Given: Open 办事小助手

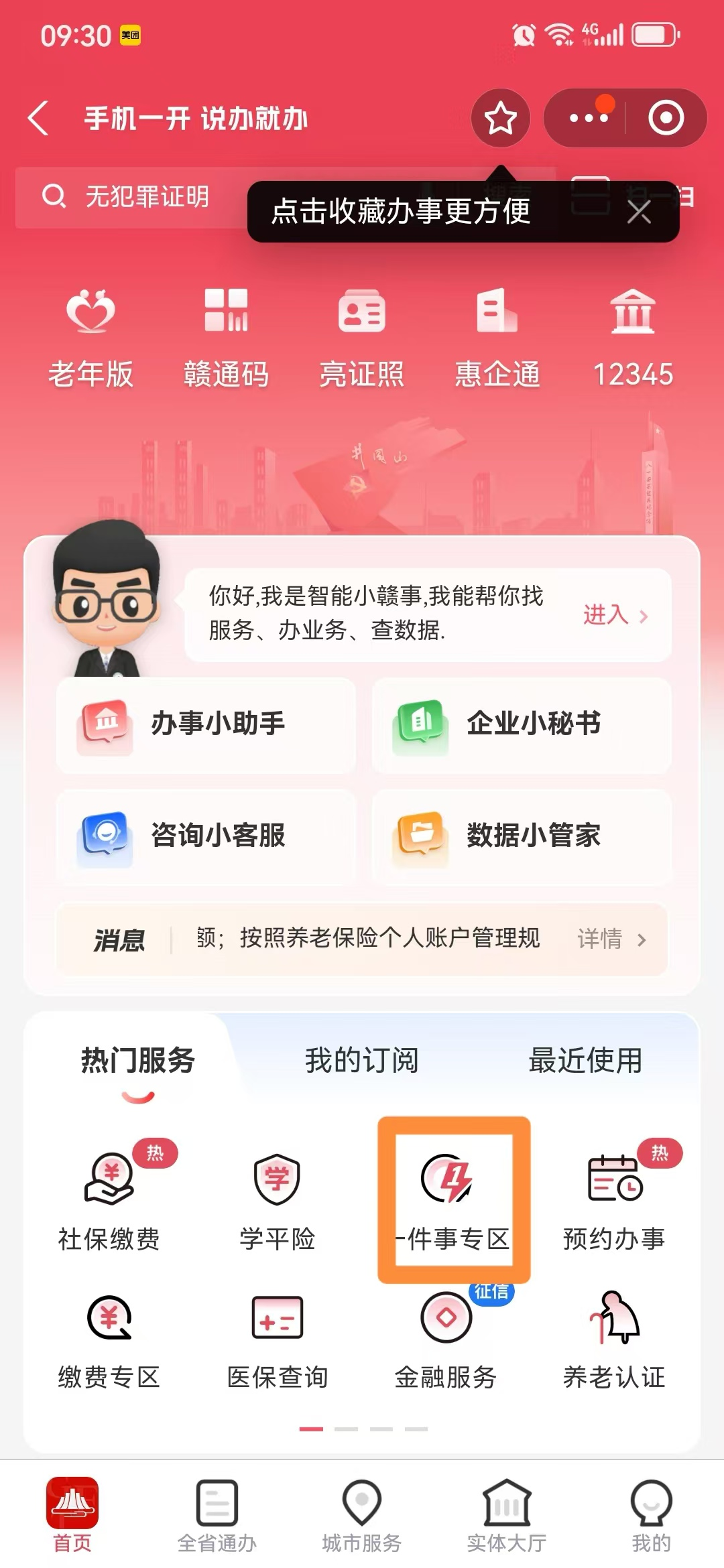Looking at the screenshot, I should 206,724.
